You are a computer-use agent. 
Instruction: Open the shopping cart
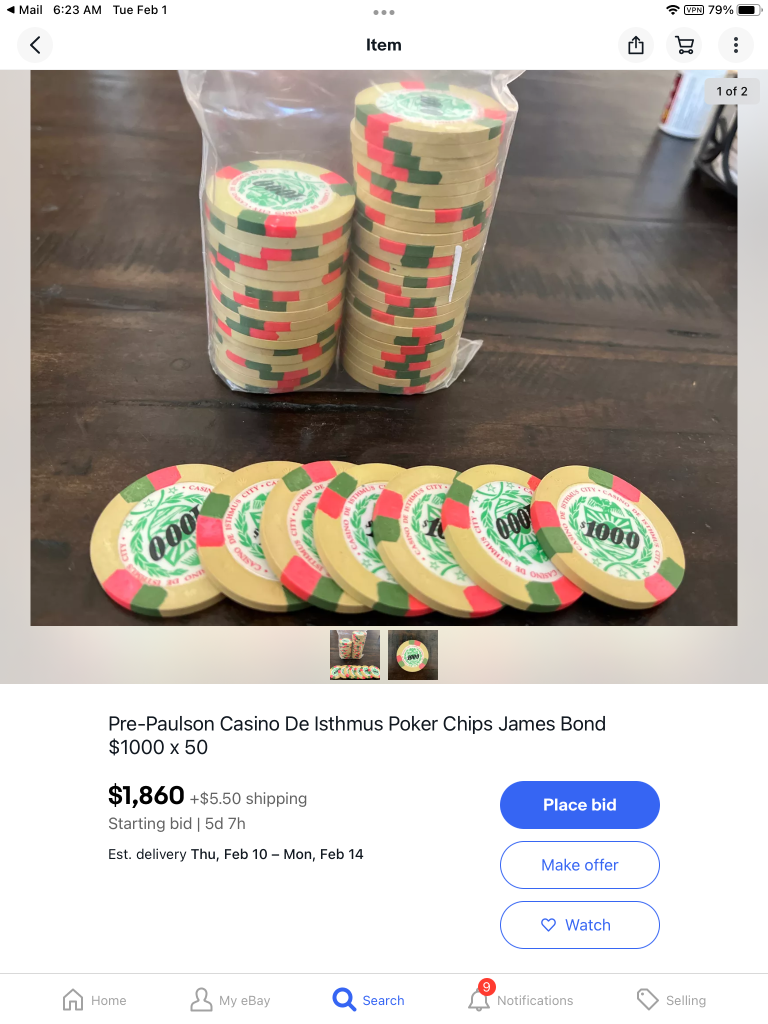(685, 45)
